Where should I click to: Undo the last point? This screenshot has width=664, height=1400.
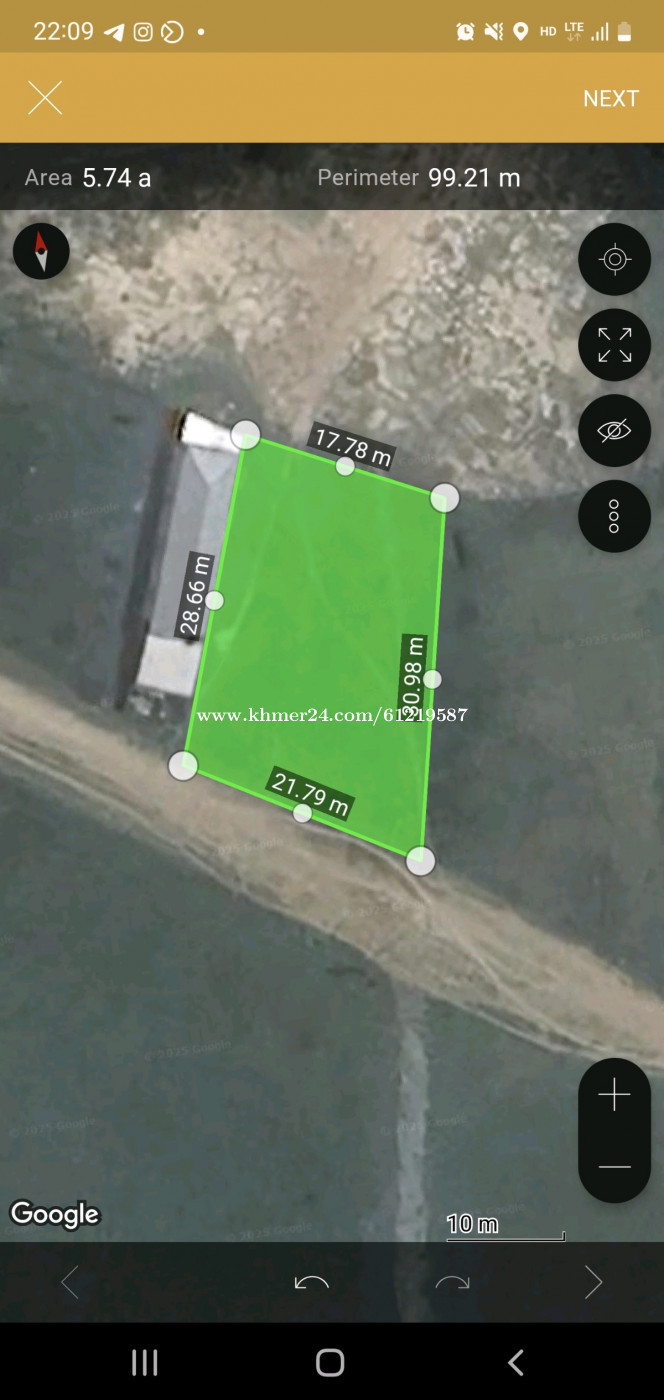(312, 1283)
